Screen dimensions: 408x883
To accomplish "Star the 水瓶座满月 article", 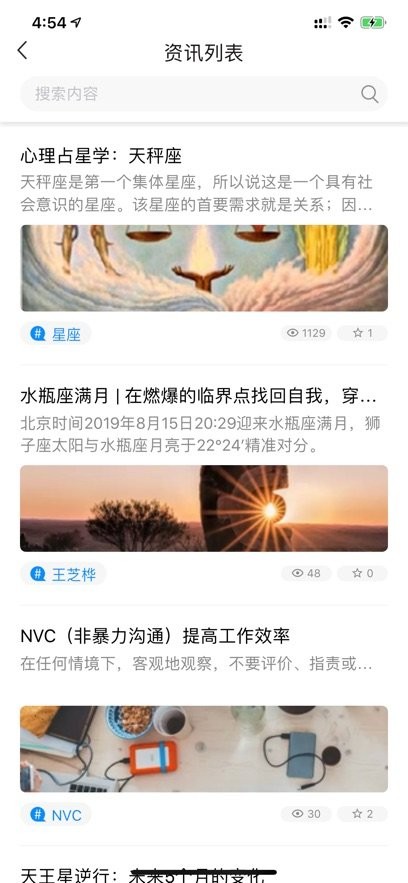I will 362,573.
